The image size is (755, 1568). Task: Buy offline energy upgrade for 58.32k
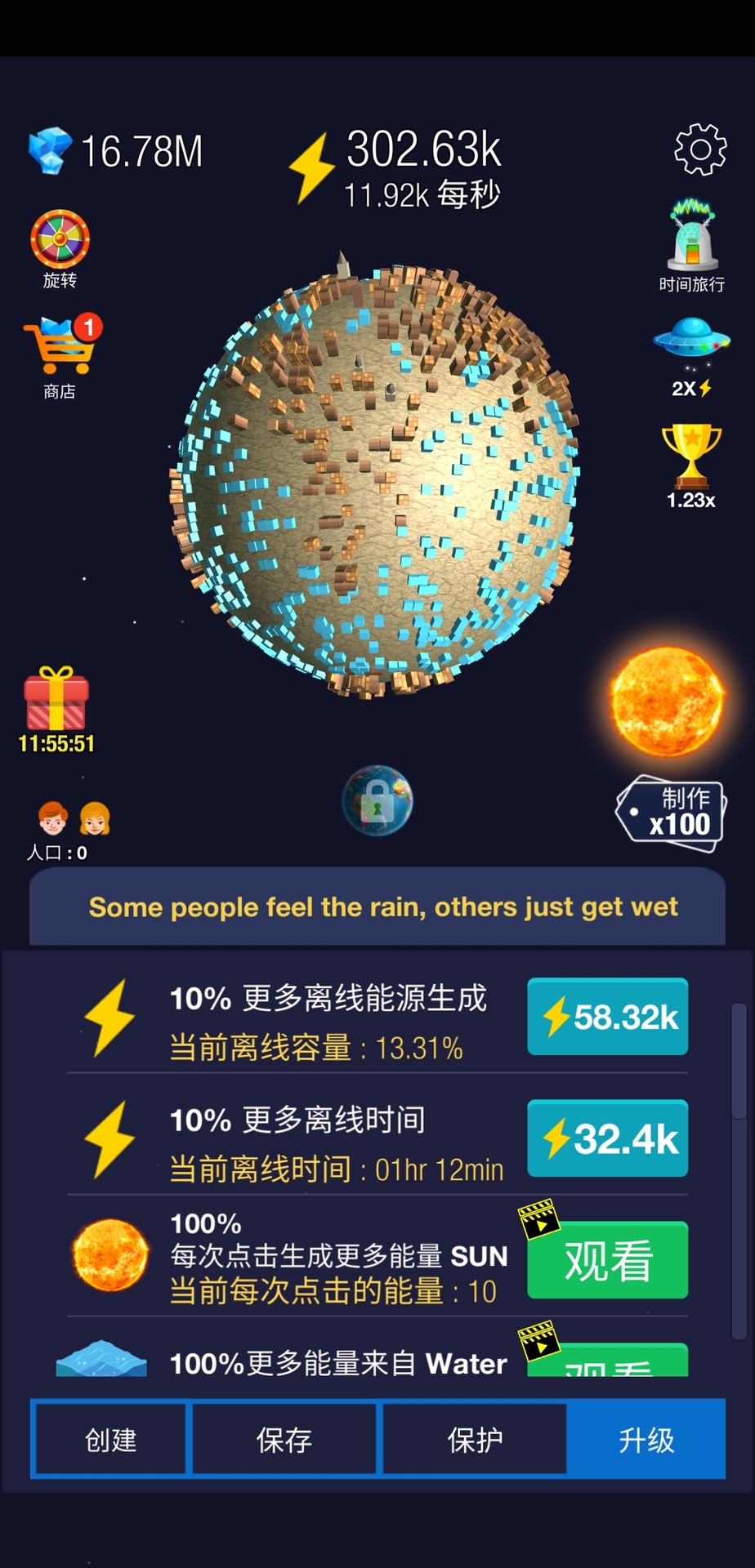pyautogui.click(x=607, y=1017)
